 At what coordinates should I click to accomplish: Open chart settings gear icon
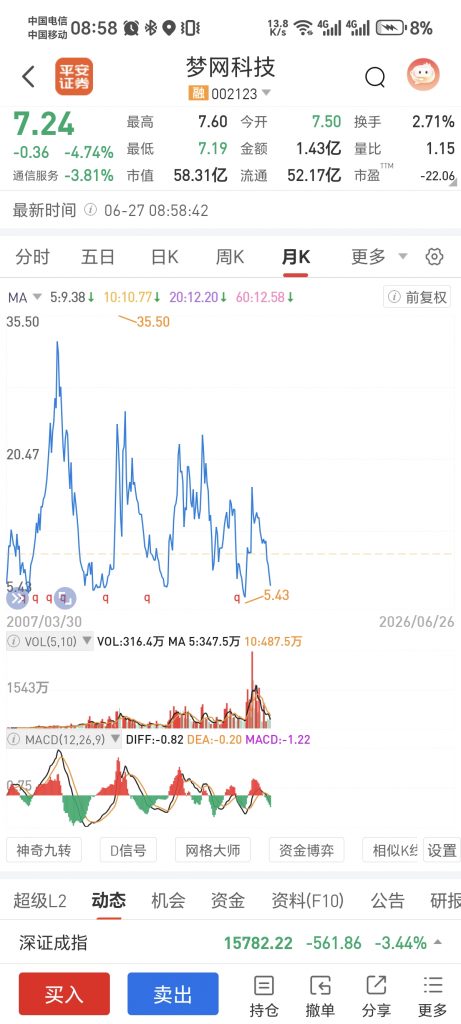434,257
